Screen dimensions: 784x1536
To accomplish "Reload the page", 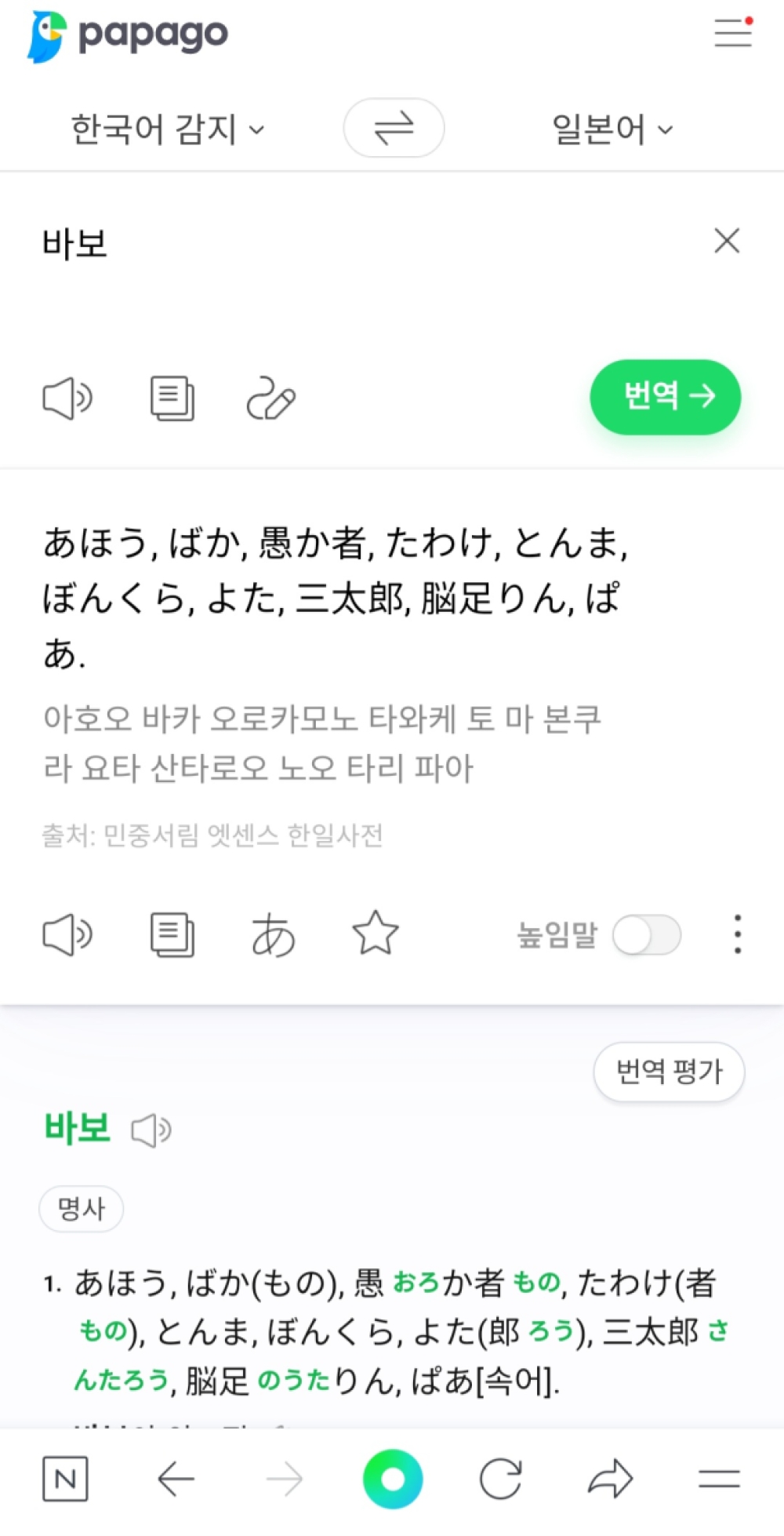I will coord(501,1480).
